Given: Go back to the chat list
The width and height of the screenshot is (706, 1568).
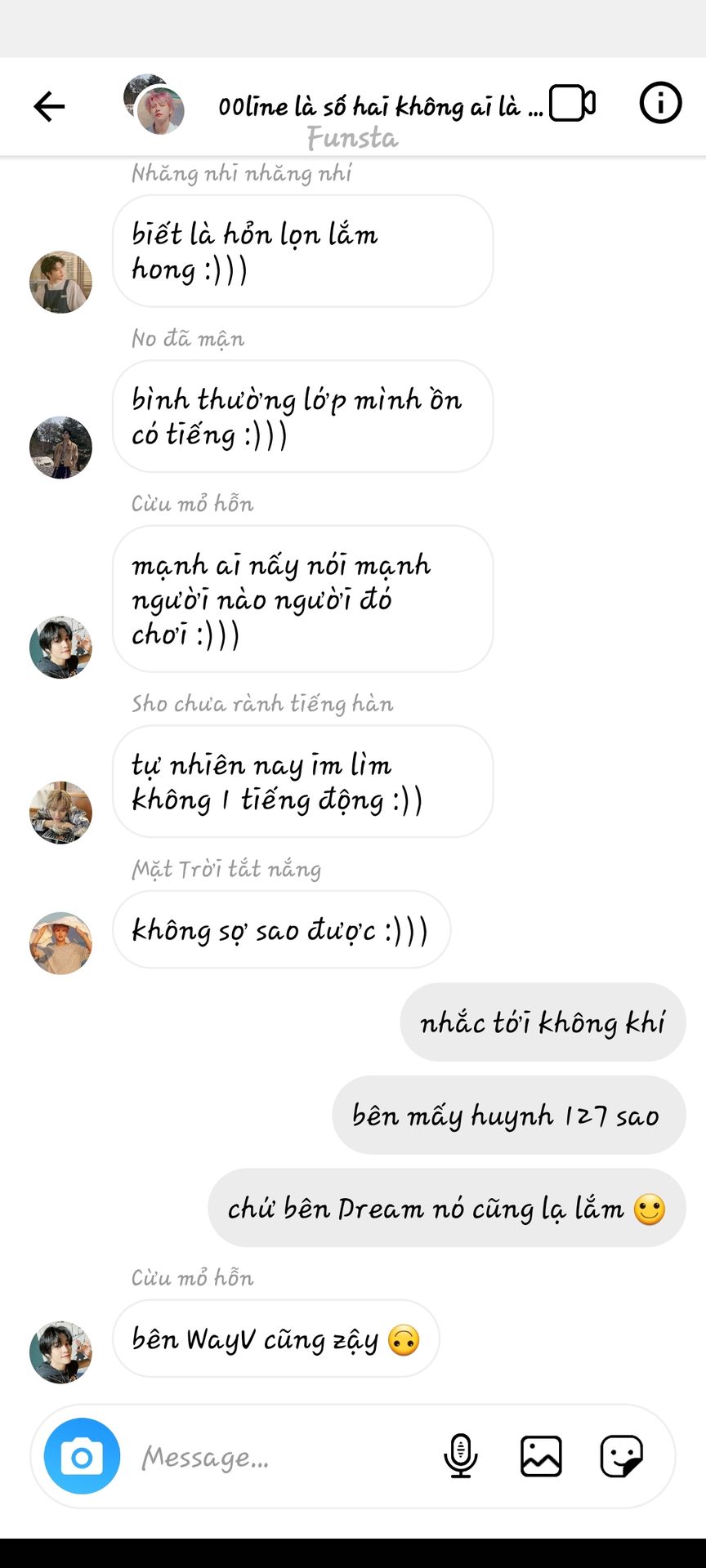Looking at the screenshot, I should (49, 106).
